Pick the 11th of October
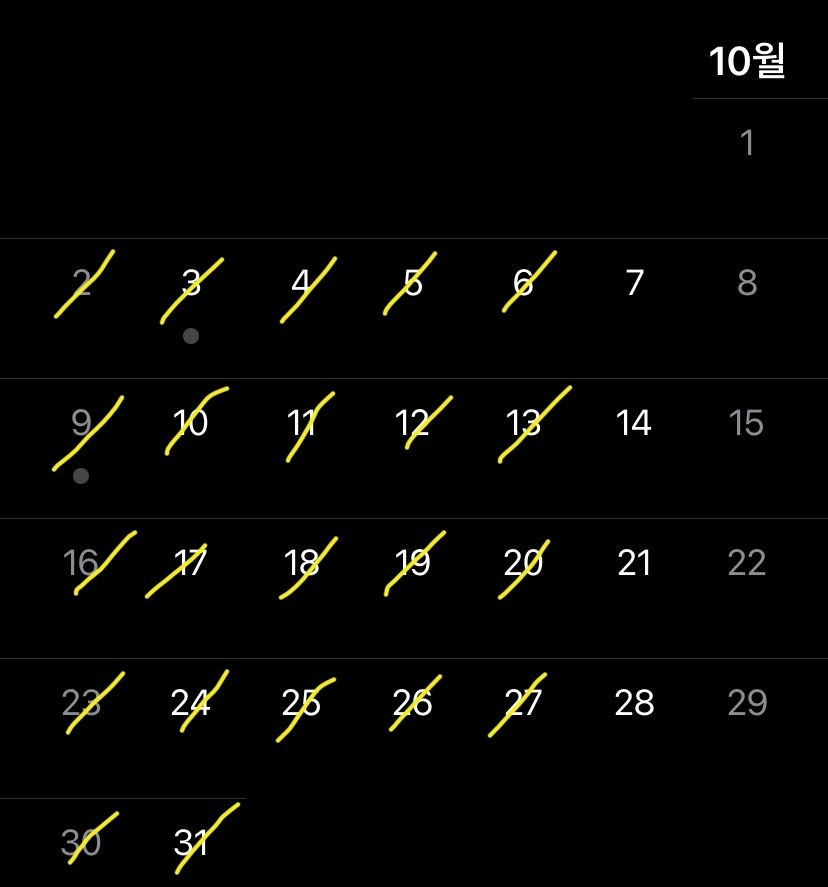Viewport: 828px width, 887px height. 302,423
